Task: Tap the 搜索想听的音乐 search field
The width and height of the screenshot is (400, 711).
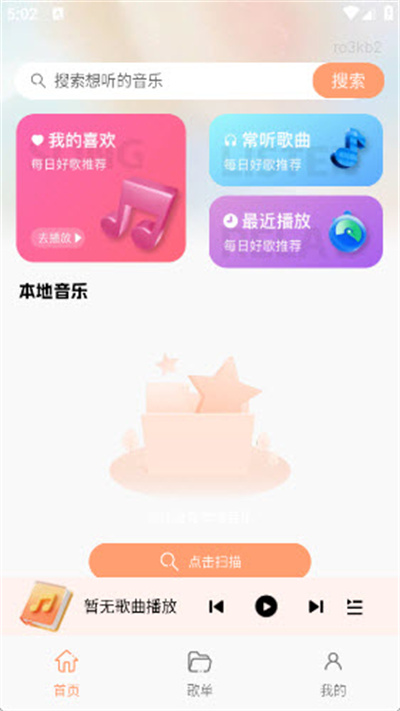Action: [x=164, y=81]
